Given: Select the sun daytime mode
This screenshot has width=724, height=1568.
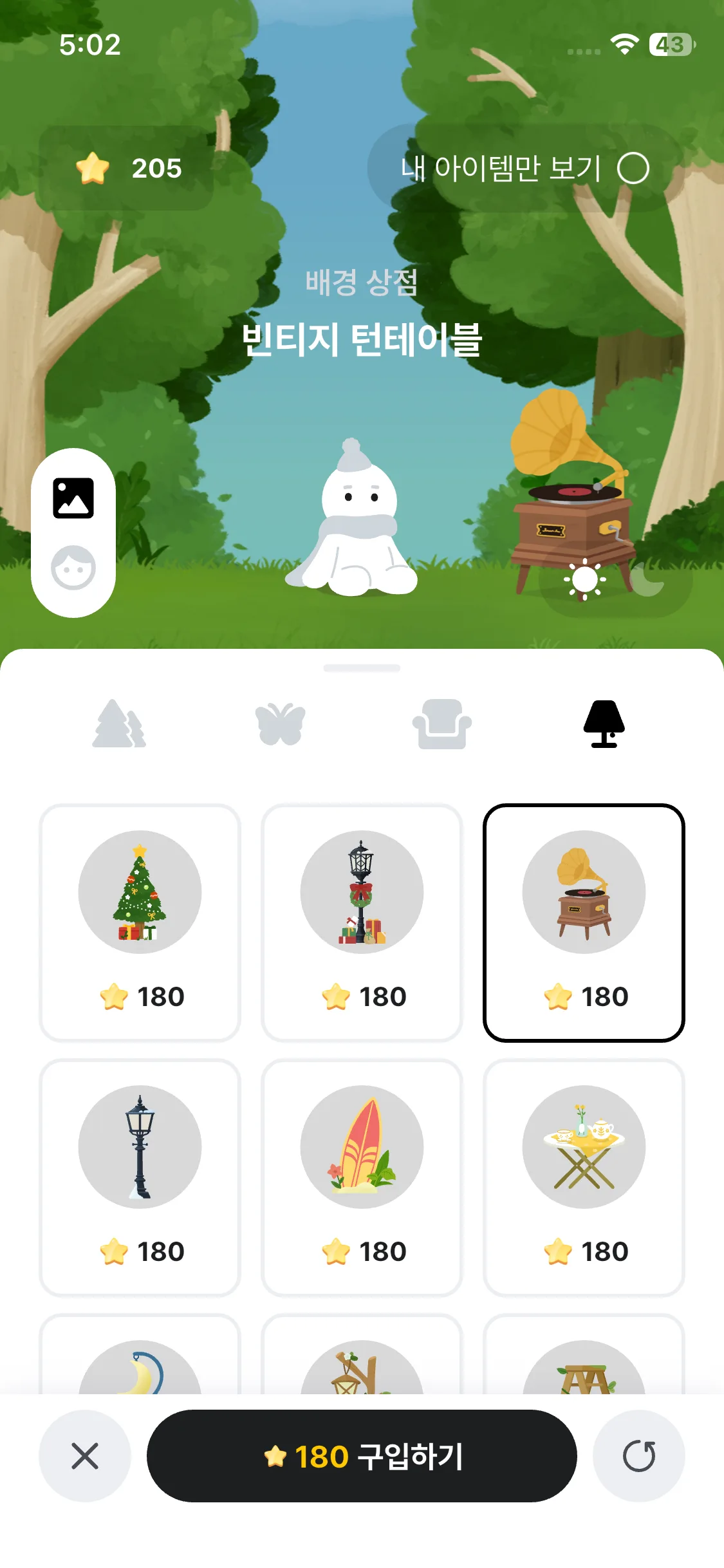Looking at the screenshot, I should click(x=584, y=579).
